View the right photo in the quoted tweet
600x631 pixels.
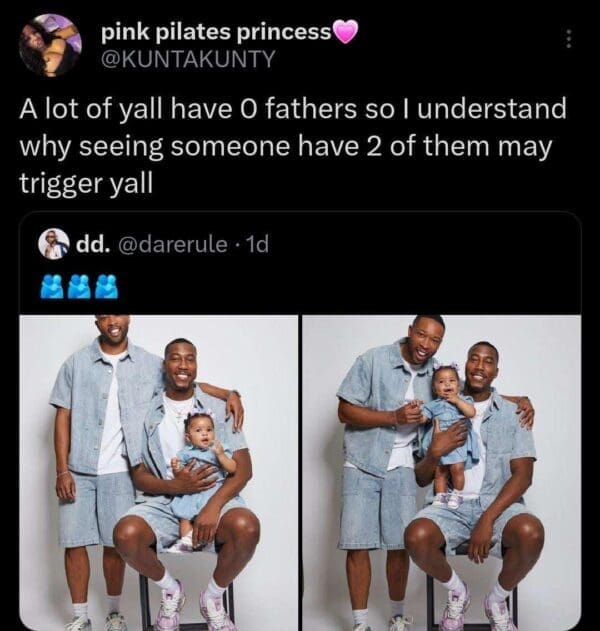pyautogui.click(x=441, y=472)
